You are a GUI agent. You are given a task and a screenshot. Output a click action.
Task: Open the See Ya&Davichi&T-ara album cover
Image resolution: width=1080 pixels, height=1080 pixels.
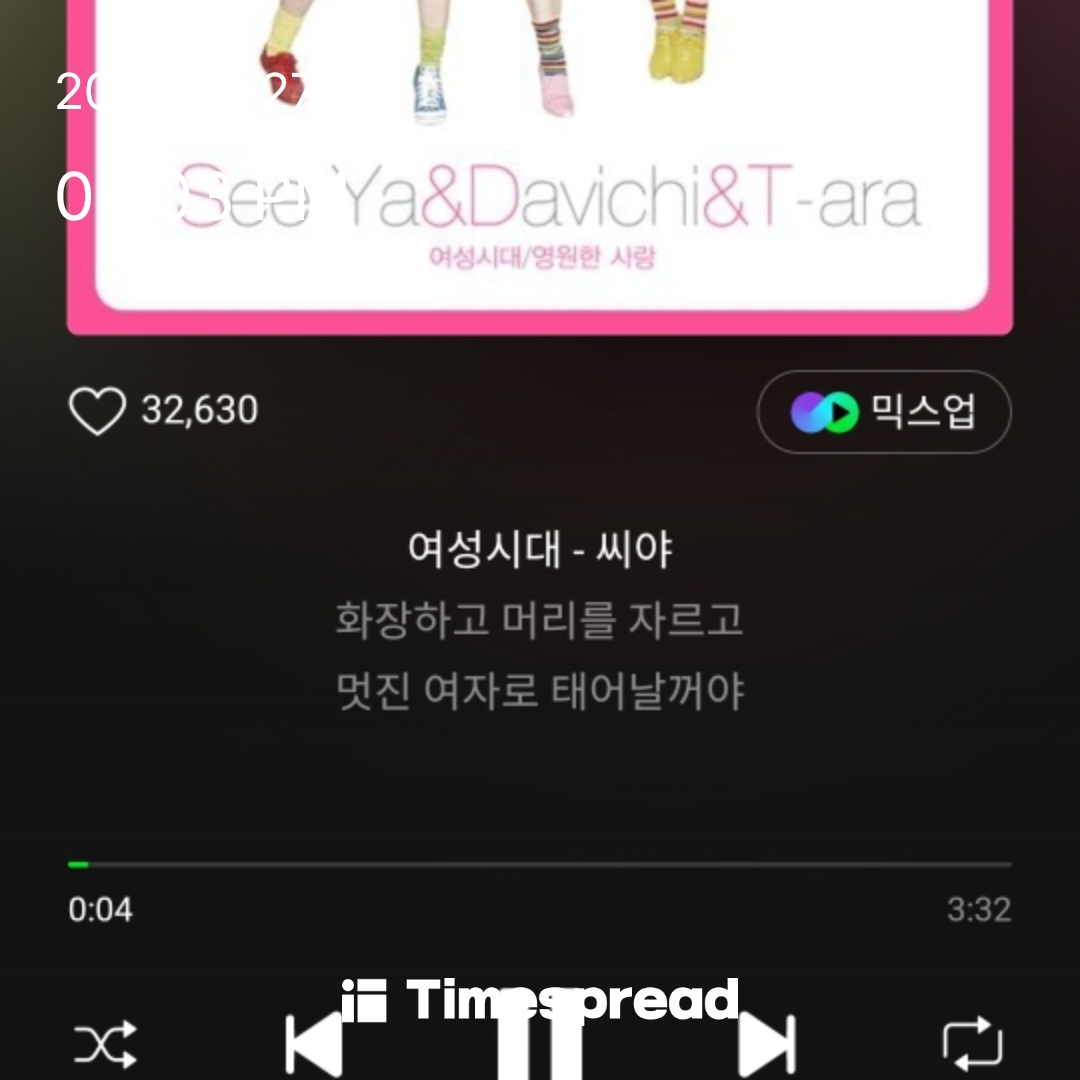click(540, 160)
